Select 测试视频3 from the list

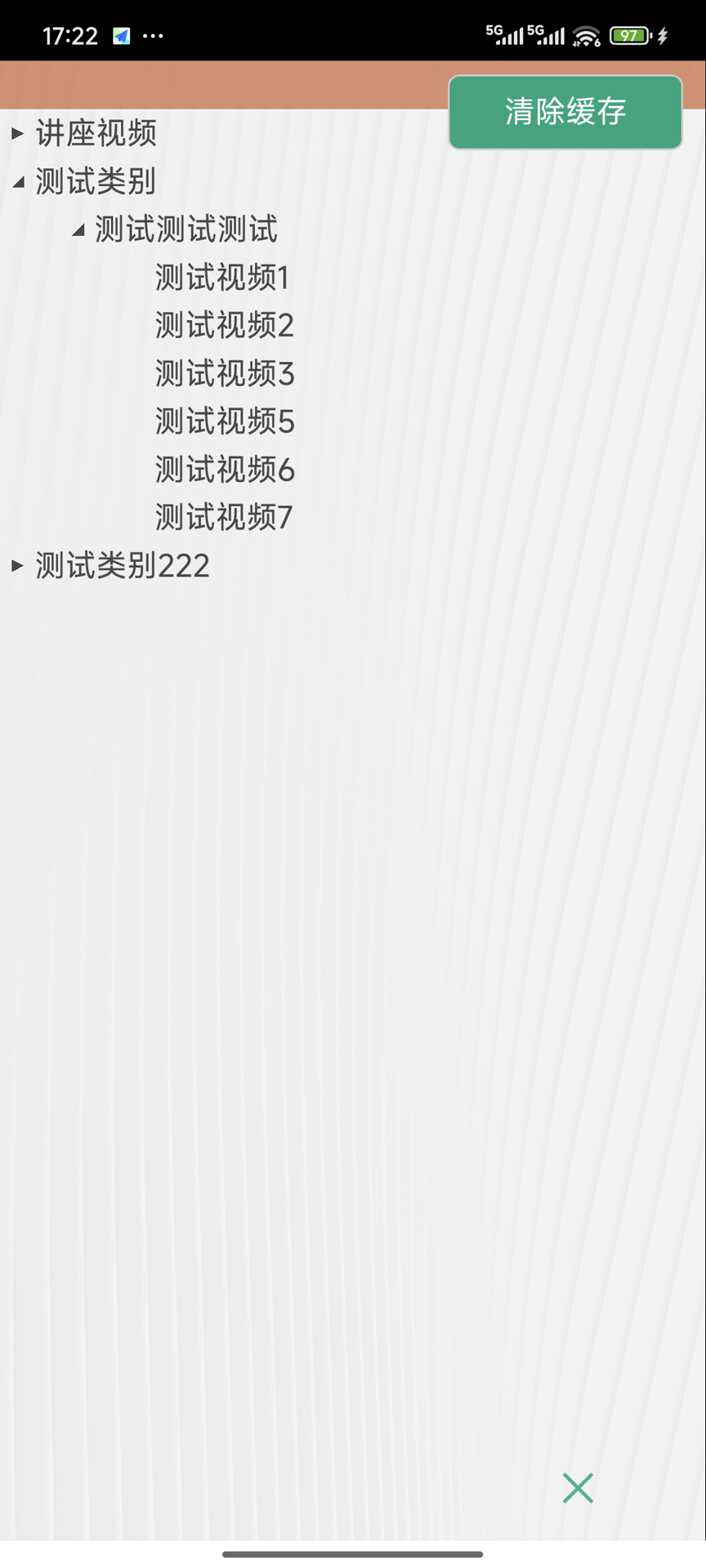coord(223,374)
